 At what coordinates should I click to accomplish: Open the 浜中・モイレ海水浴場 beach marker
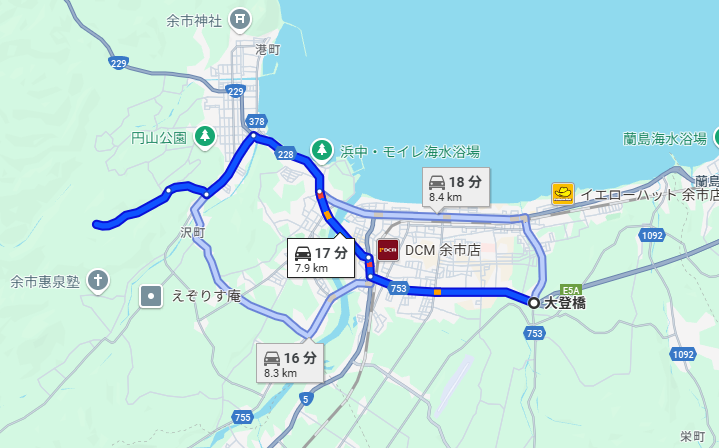click(321, 151)
